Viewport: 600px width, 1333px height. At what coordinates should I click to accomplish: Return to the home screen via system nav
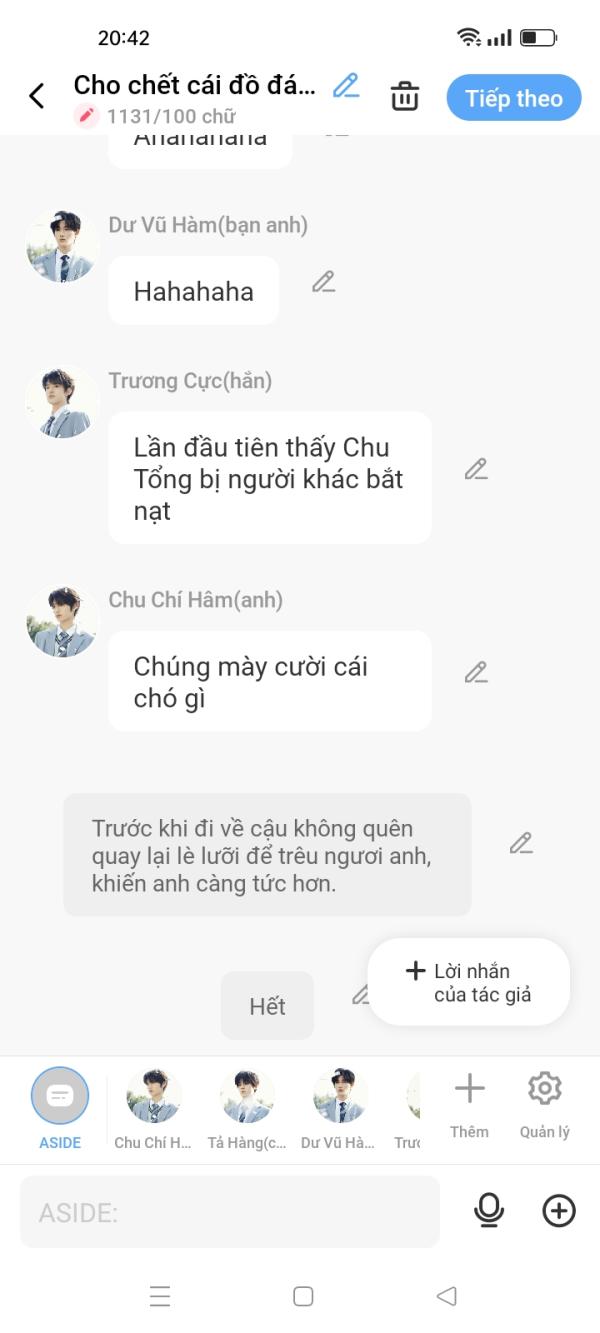(x=303, y=1296)
